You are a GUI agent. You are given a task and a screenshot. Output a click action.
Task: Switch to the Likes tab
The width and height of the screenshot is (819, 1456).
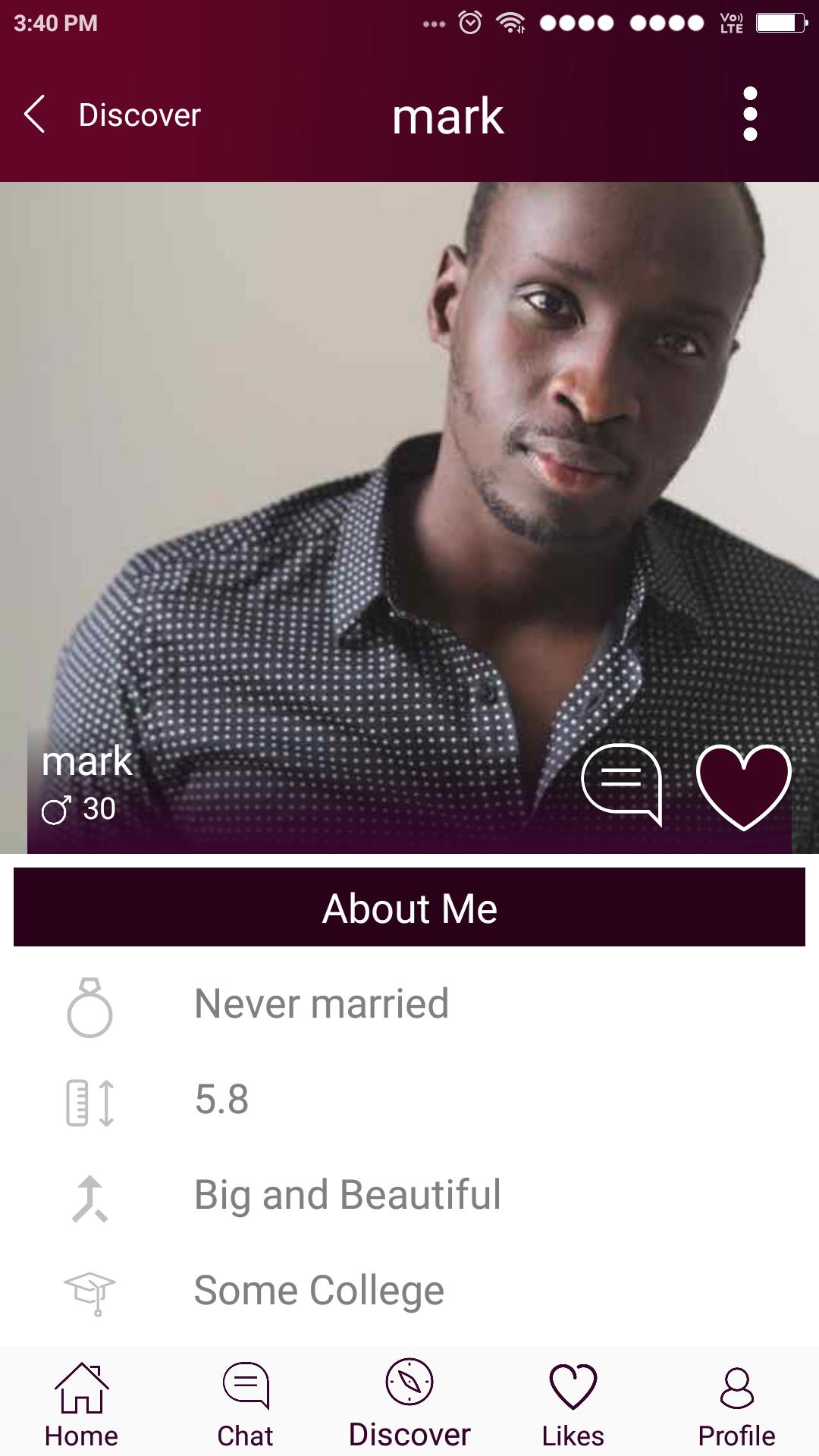[573, 1404]
